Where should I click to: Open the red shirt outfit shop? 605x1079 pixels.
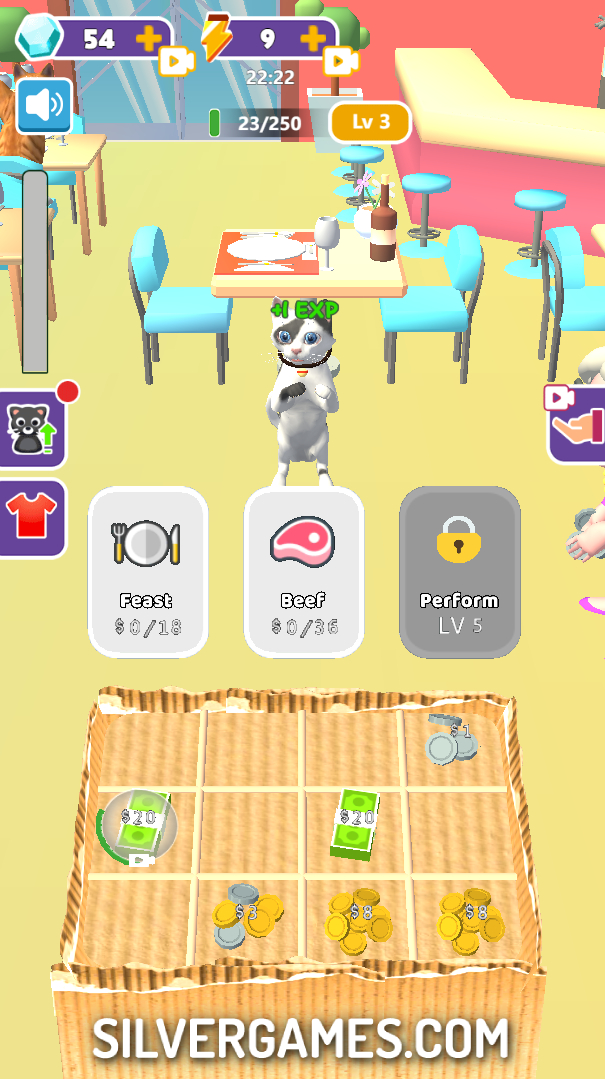(32, 517)
